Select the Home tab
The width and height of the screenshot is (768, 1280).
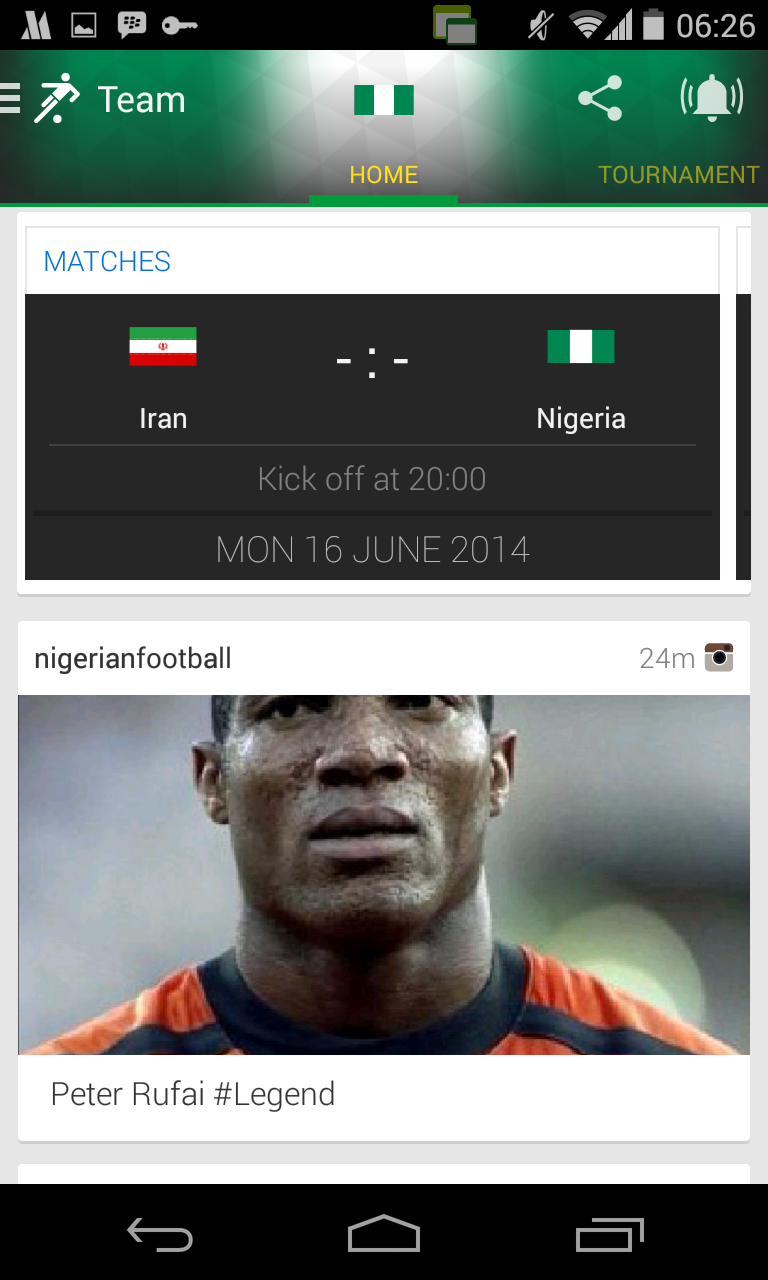(384, 175)
